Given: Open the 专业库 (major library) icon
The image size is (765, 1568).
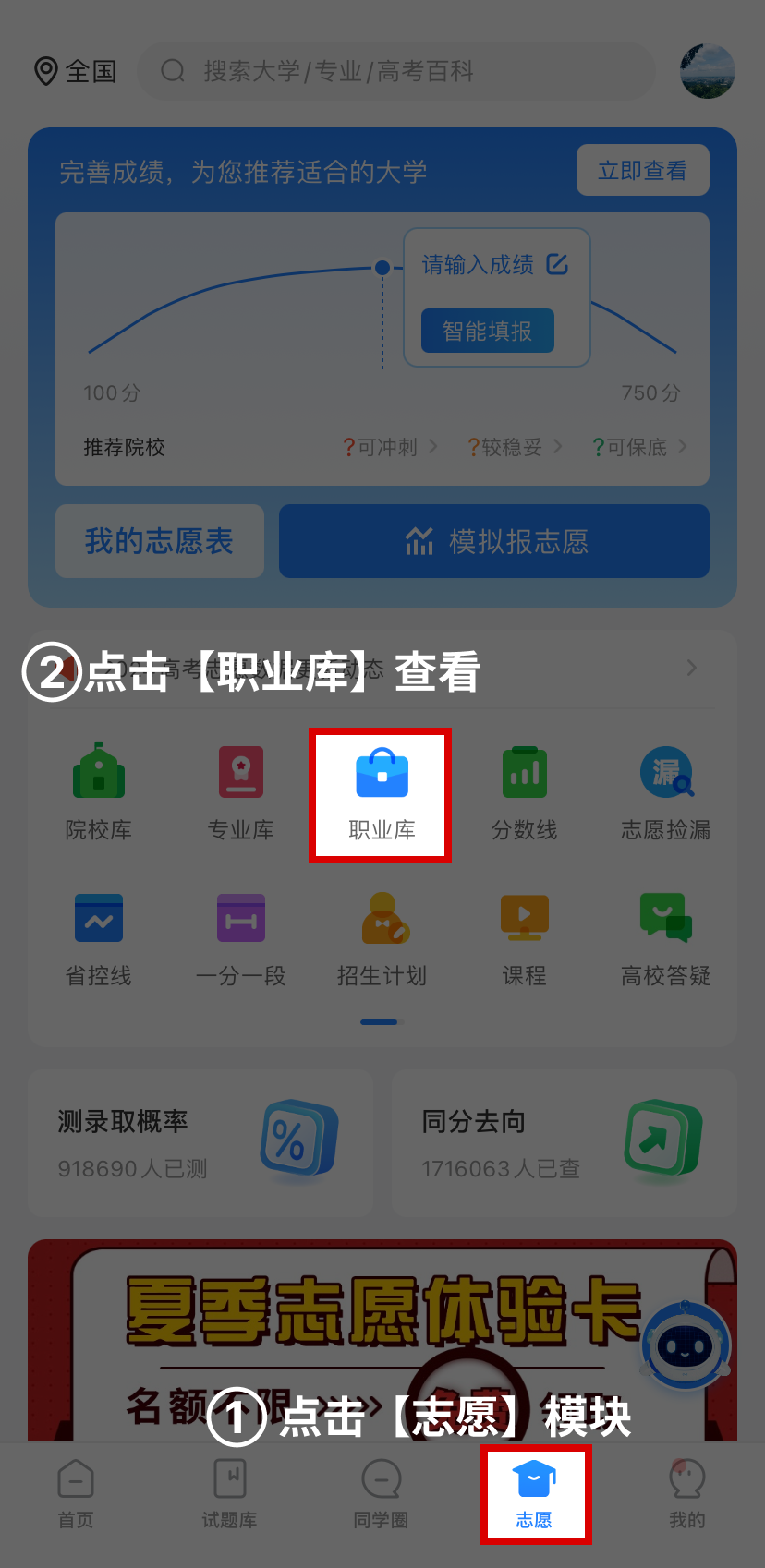Looking at the screenshot, I should click(240, 790).
